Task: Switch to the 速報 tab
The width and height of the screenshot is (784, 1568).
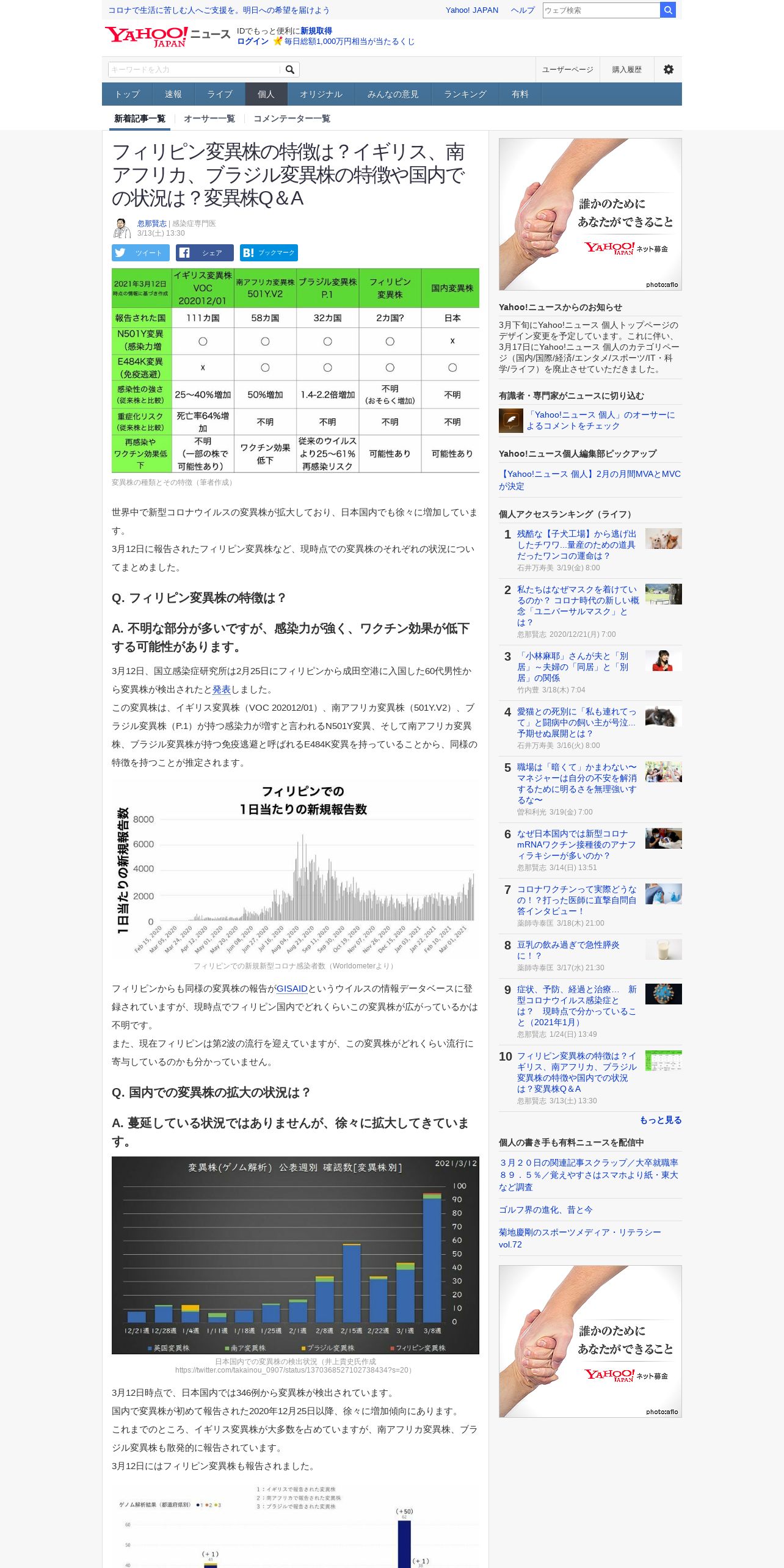Action: click(x=173, y=94)
